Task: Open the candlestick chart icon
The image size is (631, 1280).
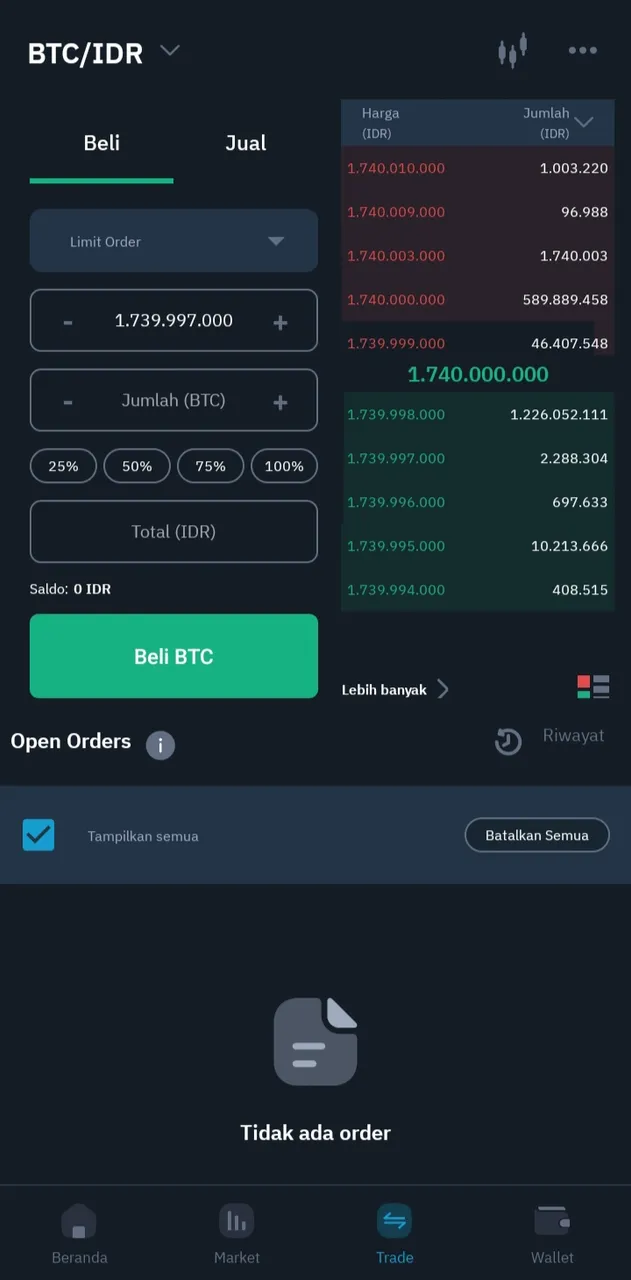Action: [x=513, y=50]
